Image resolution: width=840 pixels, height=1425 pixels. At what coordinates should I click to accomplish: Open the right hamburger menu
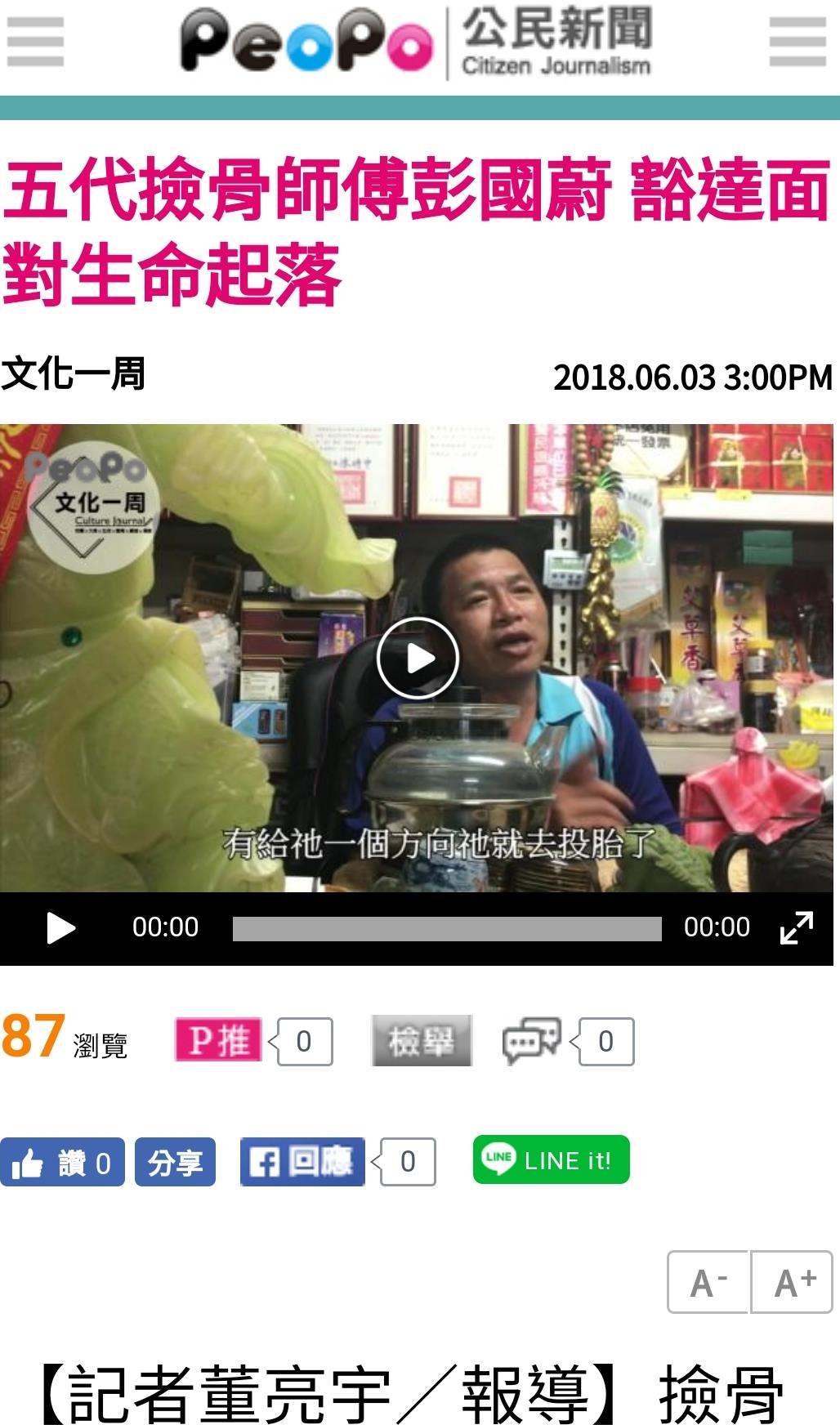[x=798, y=42]
